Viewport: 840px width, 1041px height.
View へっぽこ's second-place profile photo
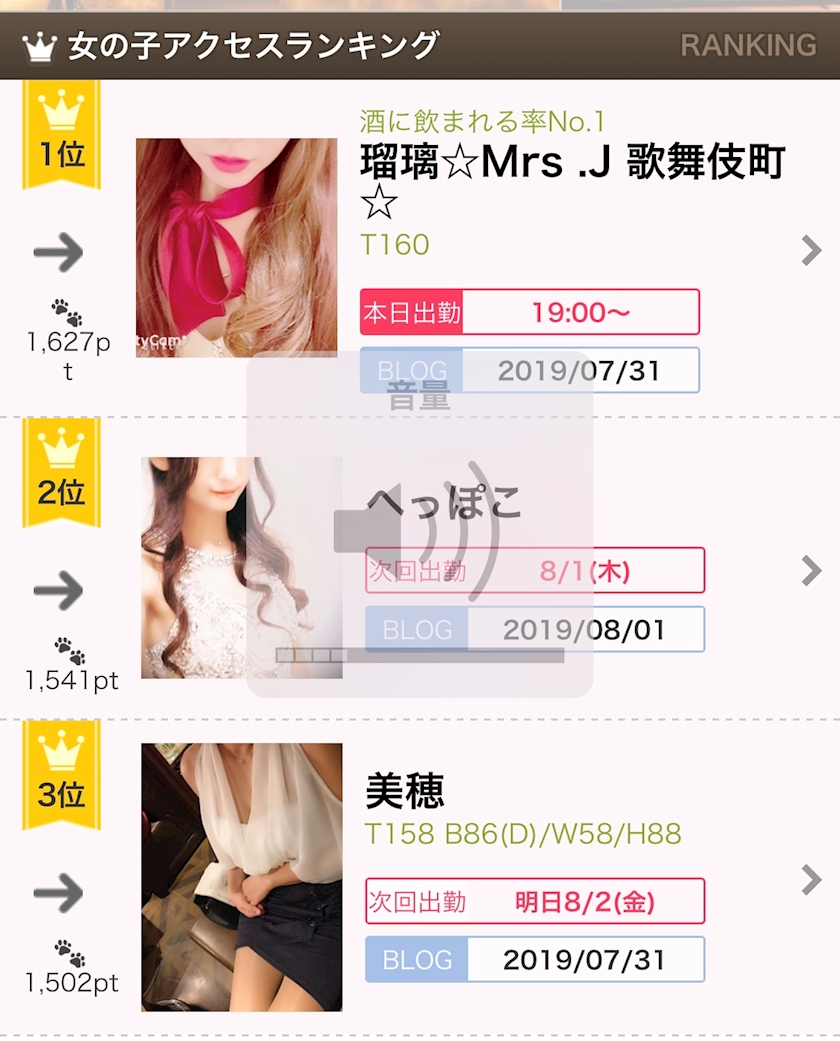point(242,568)
